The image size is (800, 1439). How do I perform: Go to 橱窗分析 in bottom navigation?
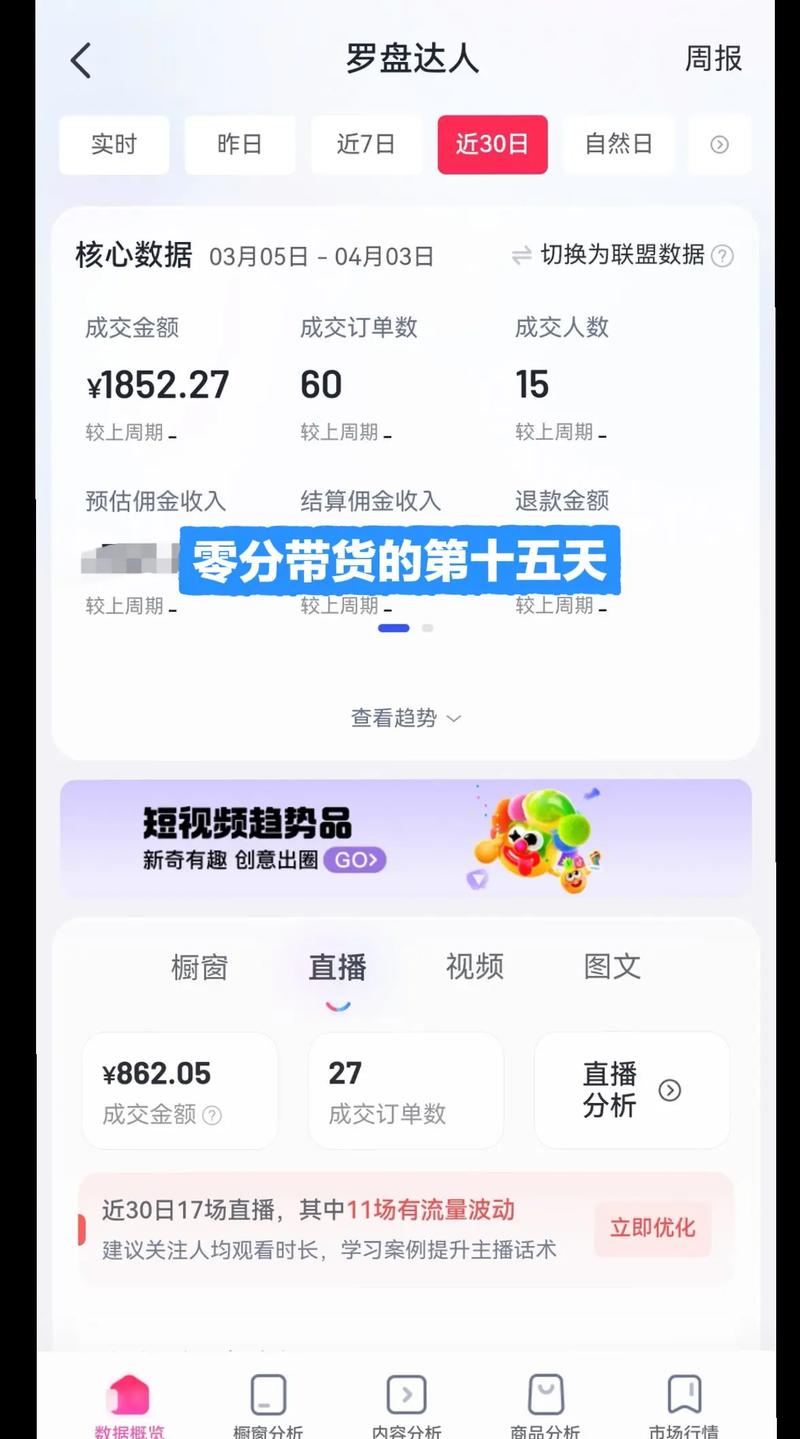coord(268,1405)
